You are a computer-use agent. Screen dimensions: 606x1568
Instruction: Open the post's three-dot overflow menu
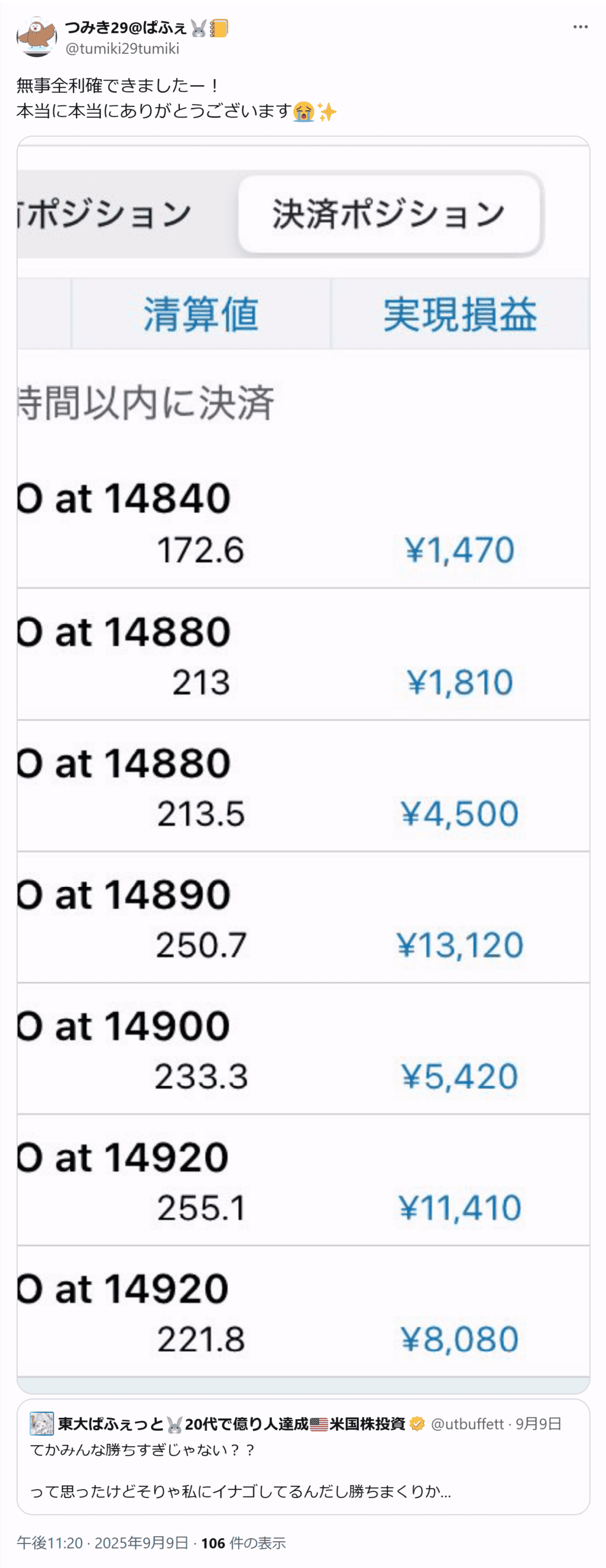point(580,27)
